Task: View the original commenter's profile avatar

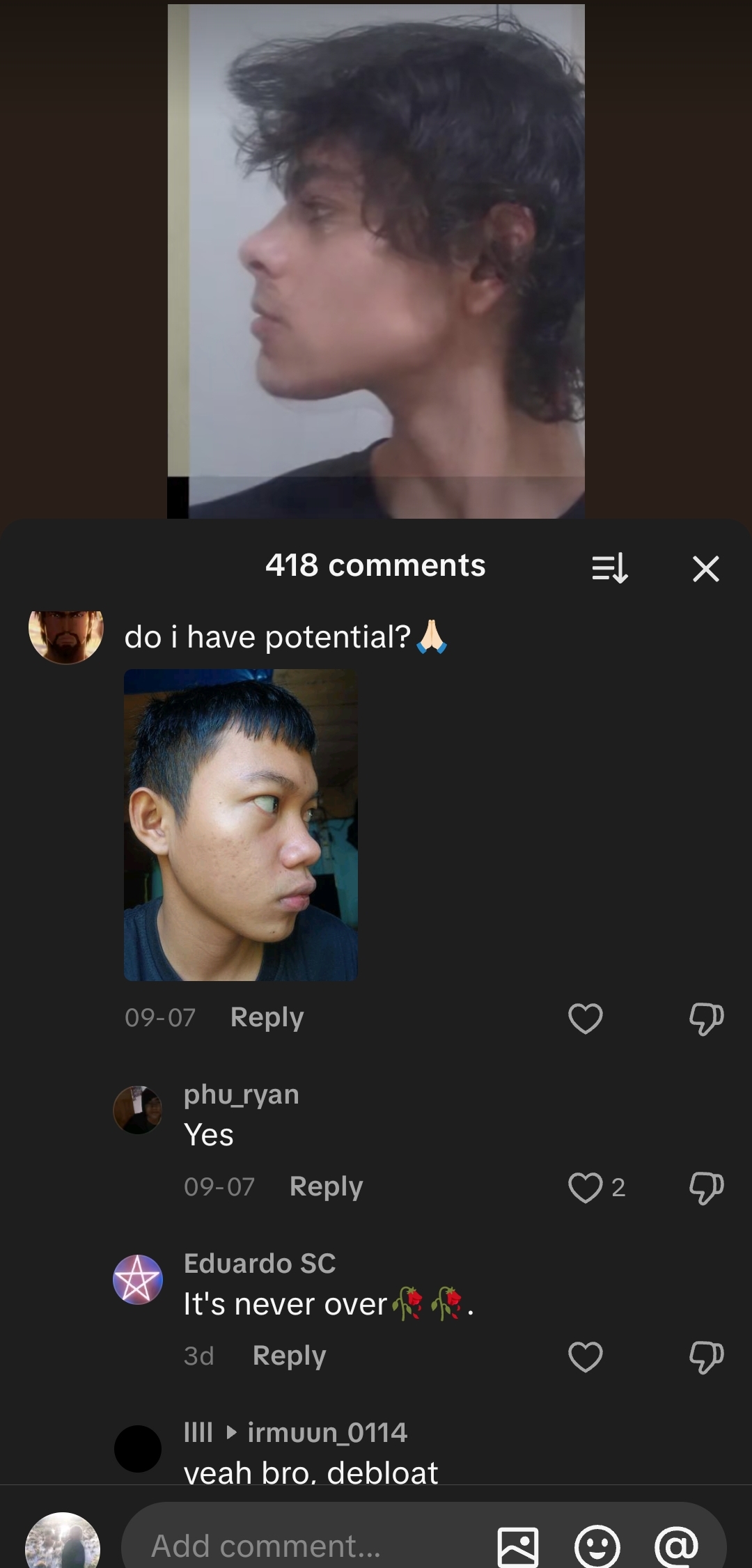Action: tap(66, 635)
